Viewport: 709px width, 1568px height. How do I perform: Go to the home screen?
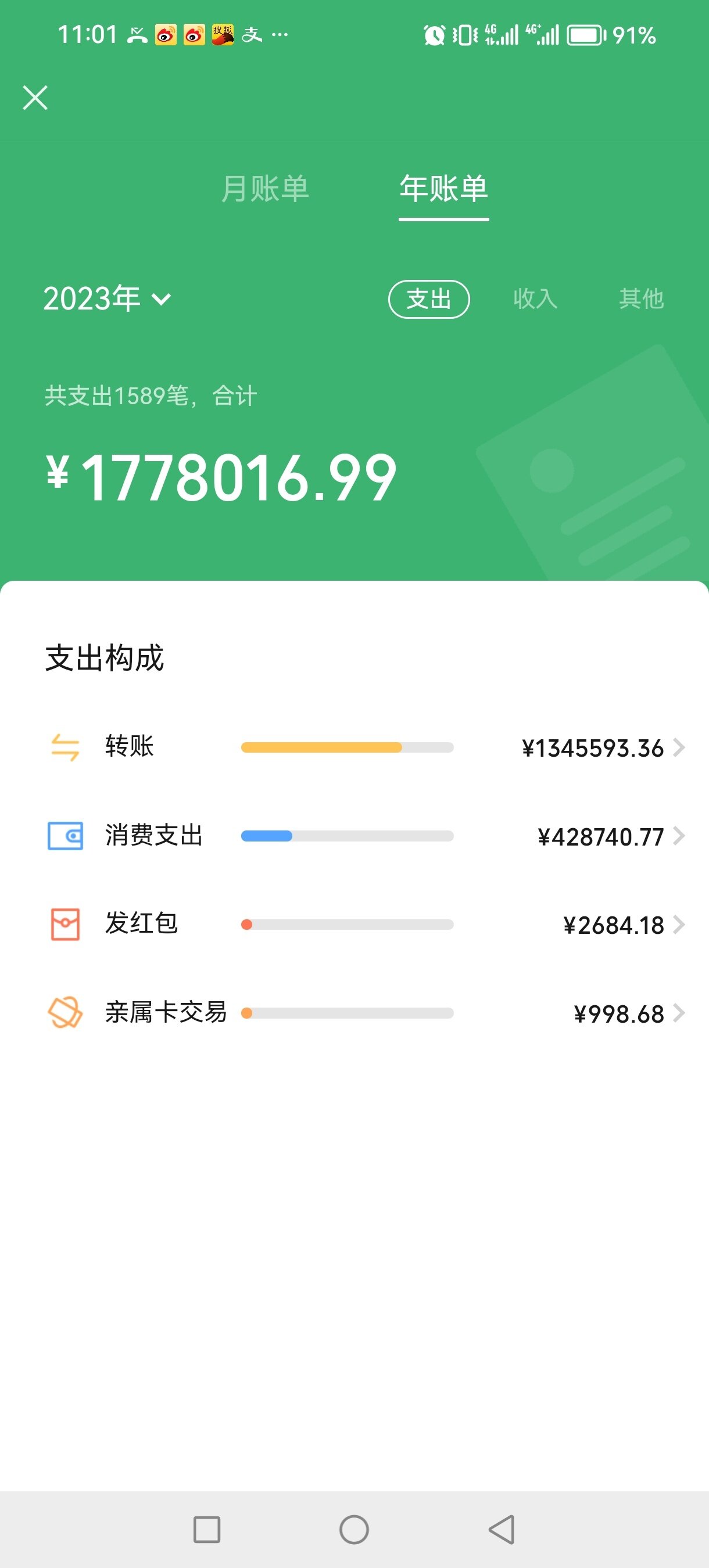click(x=354, y=1530)
